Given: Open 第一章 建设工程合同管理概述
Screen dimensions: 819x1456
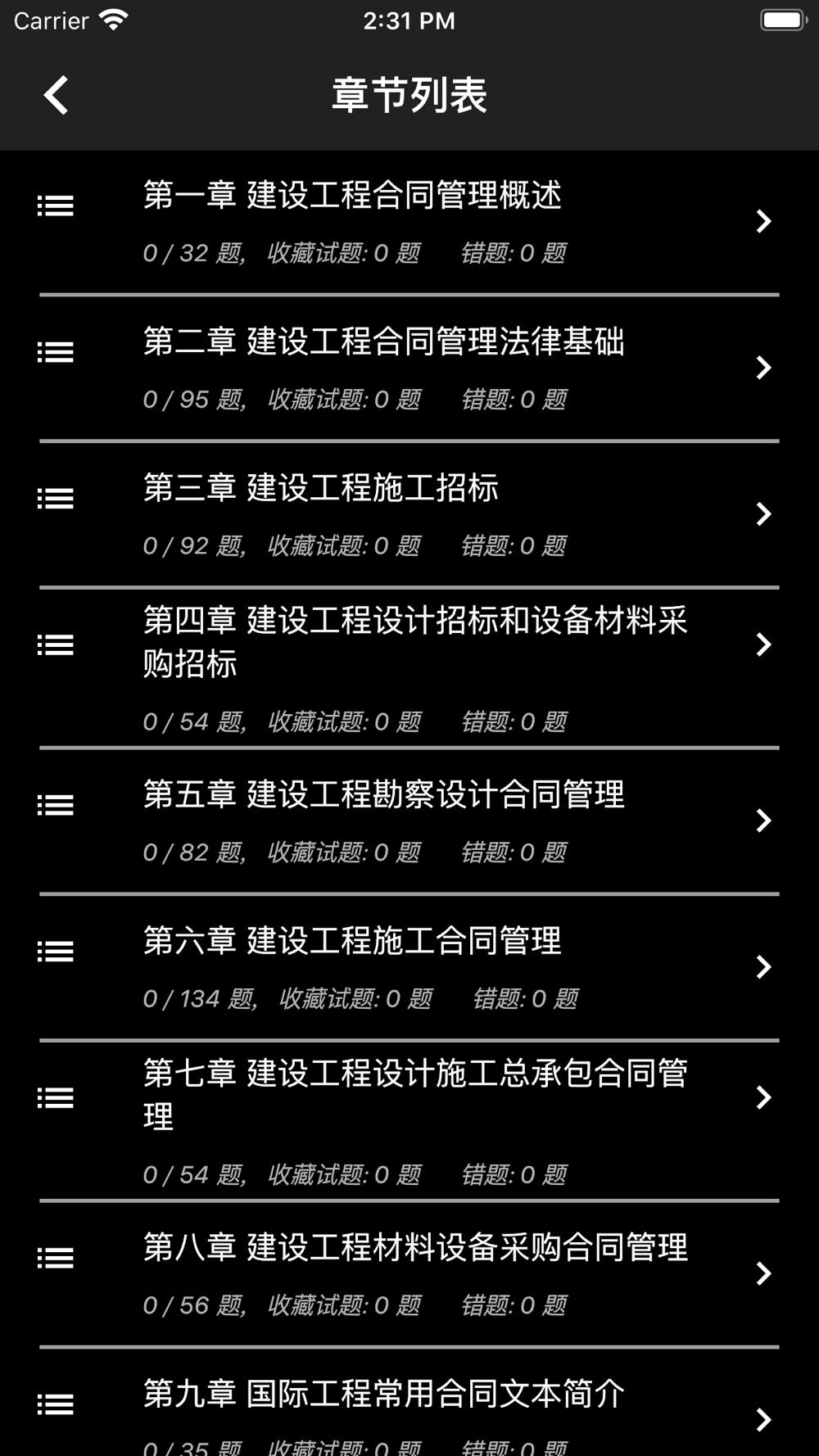Looking at the screenshot, I should point(409,222).
